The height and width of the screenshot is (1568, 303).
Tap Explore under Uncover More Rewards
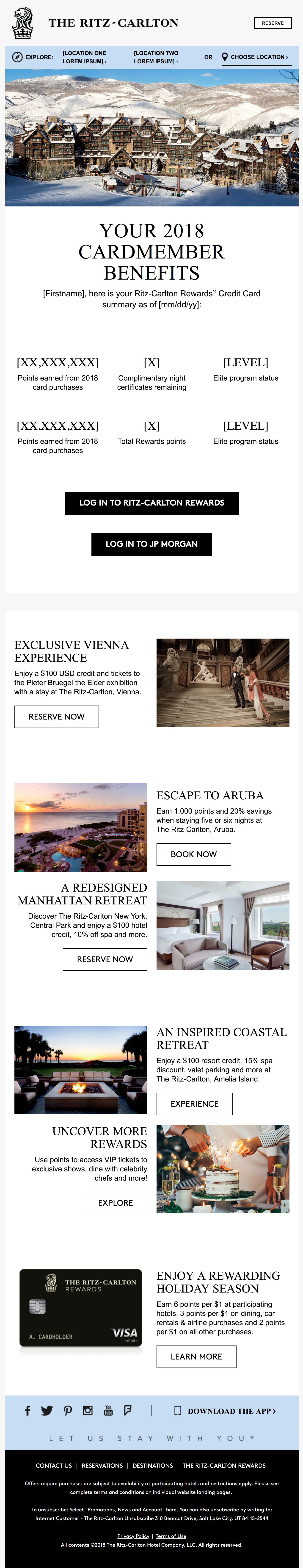115,1203
